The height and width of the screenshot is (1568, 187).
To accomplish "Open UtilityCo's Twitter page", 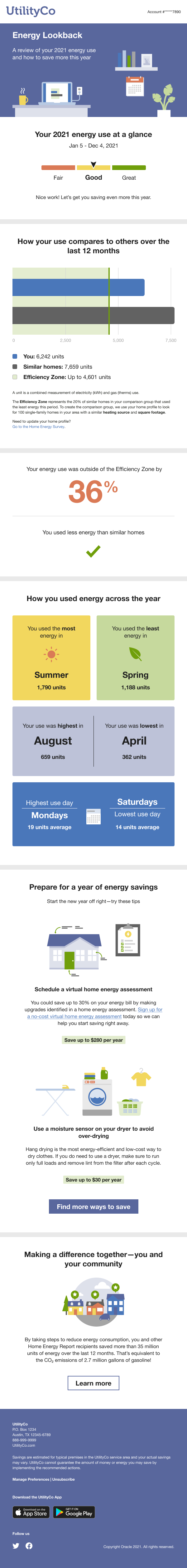I will tap(16, 1546).
